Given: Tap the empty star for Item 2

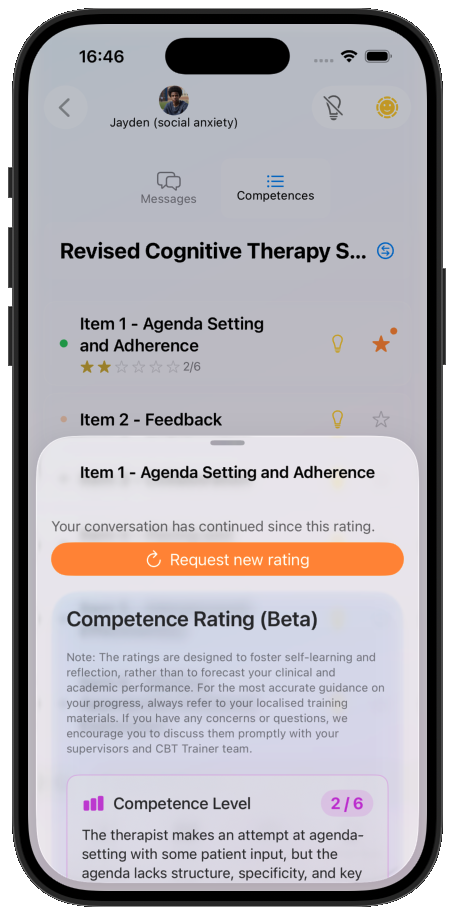Looking at the screenshot, I should pos(381,419).
